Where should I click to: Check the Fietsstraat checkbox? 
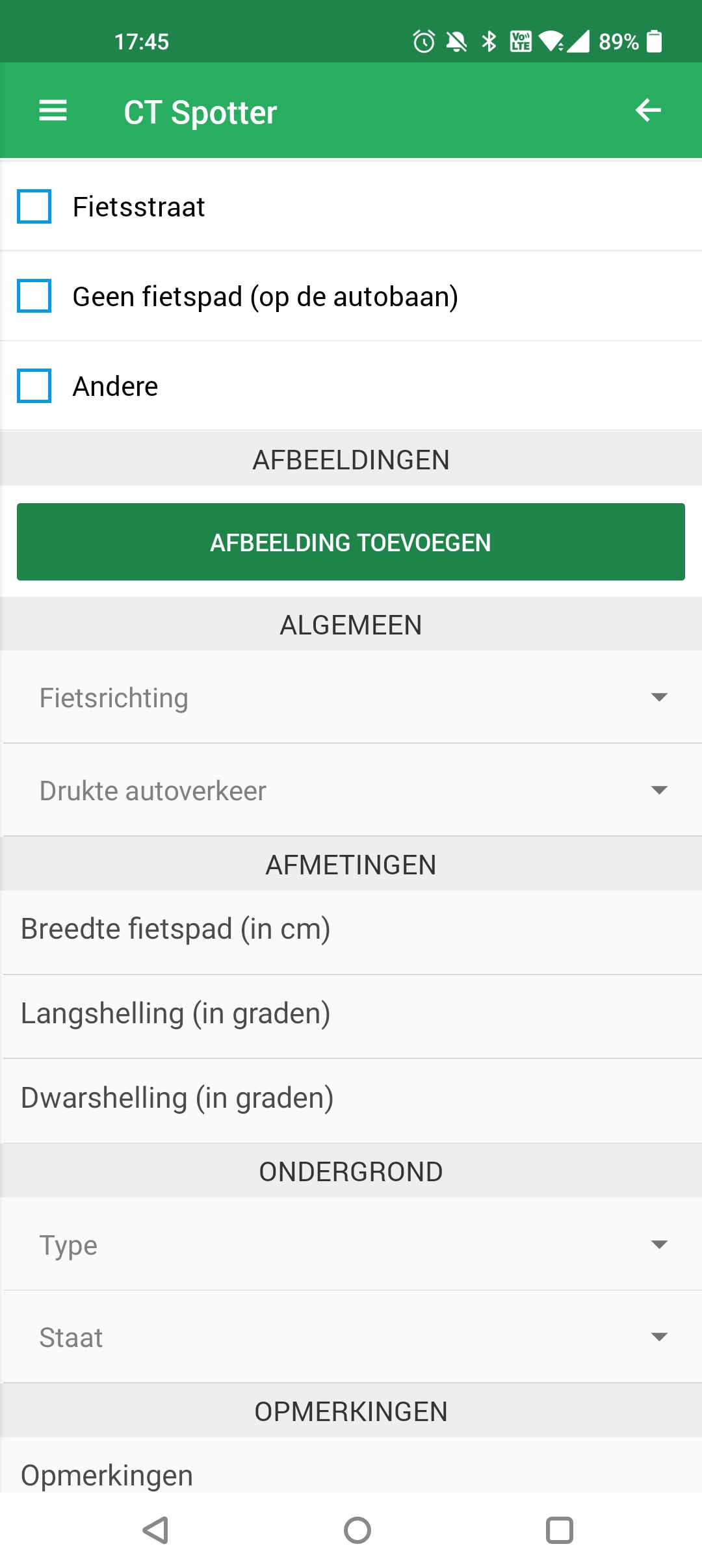click(x=34, y=206)
